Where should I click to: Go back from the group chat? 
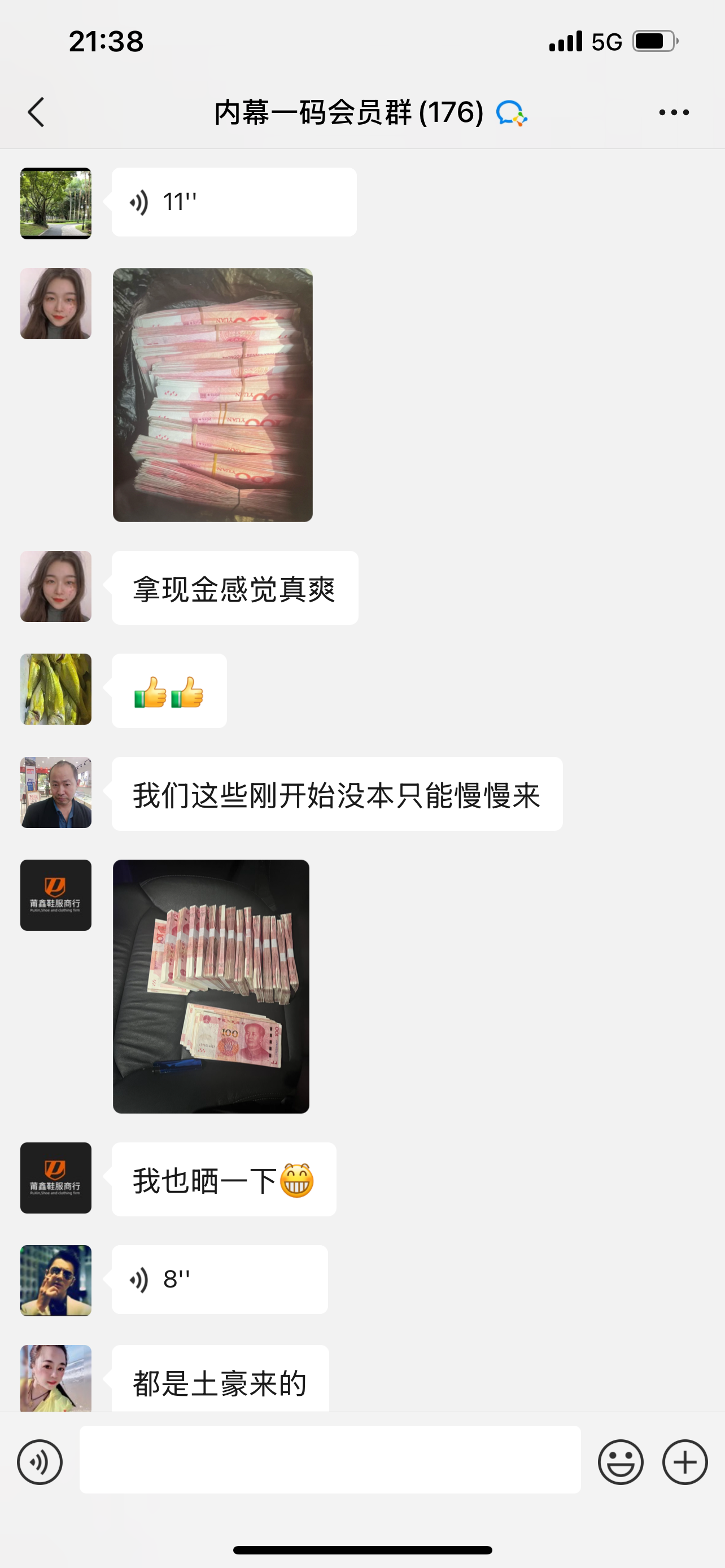click(37, 113)
